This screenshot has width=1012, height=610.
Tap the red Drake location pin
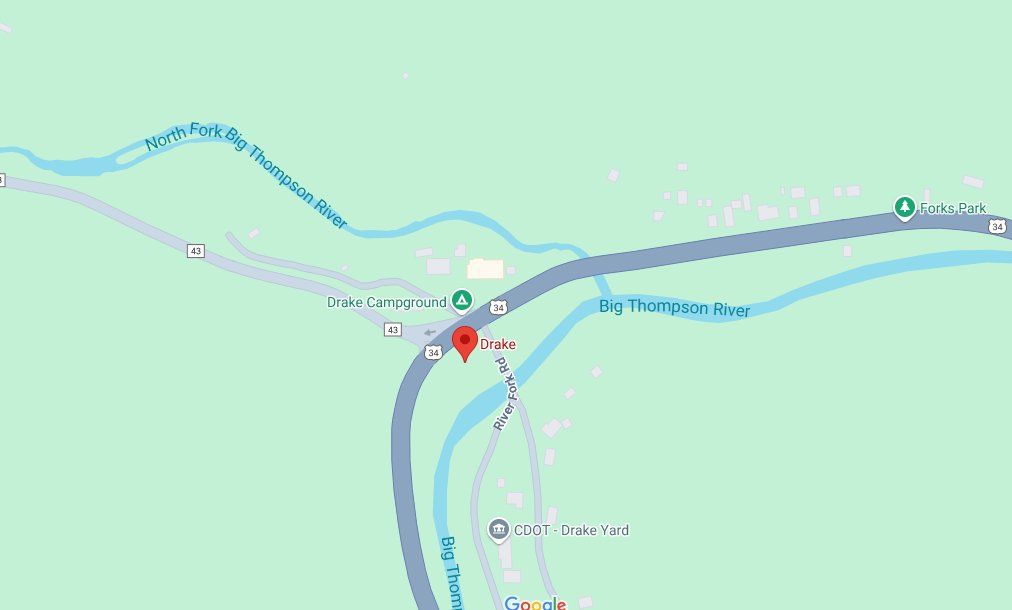[x=464, y=342]
